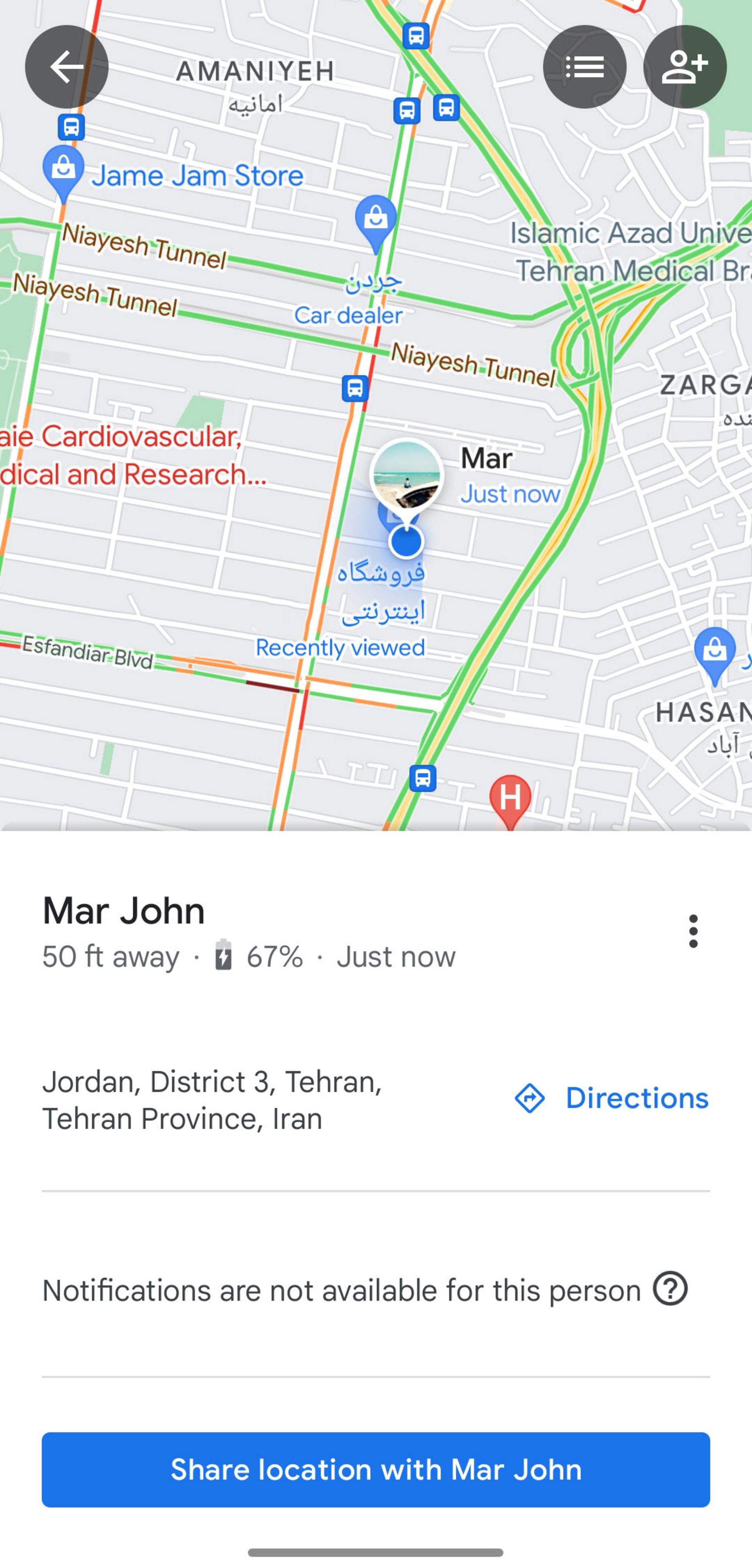The width and height of the screenshot is (752, 1568).
Task: Open the location sharing list view
Action: 584,67
